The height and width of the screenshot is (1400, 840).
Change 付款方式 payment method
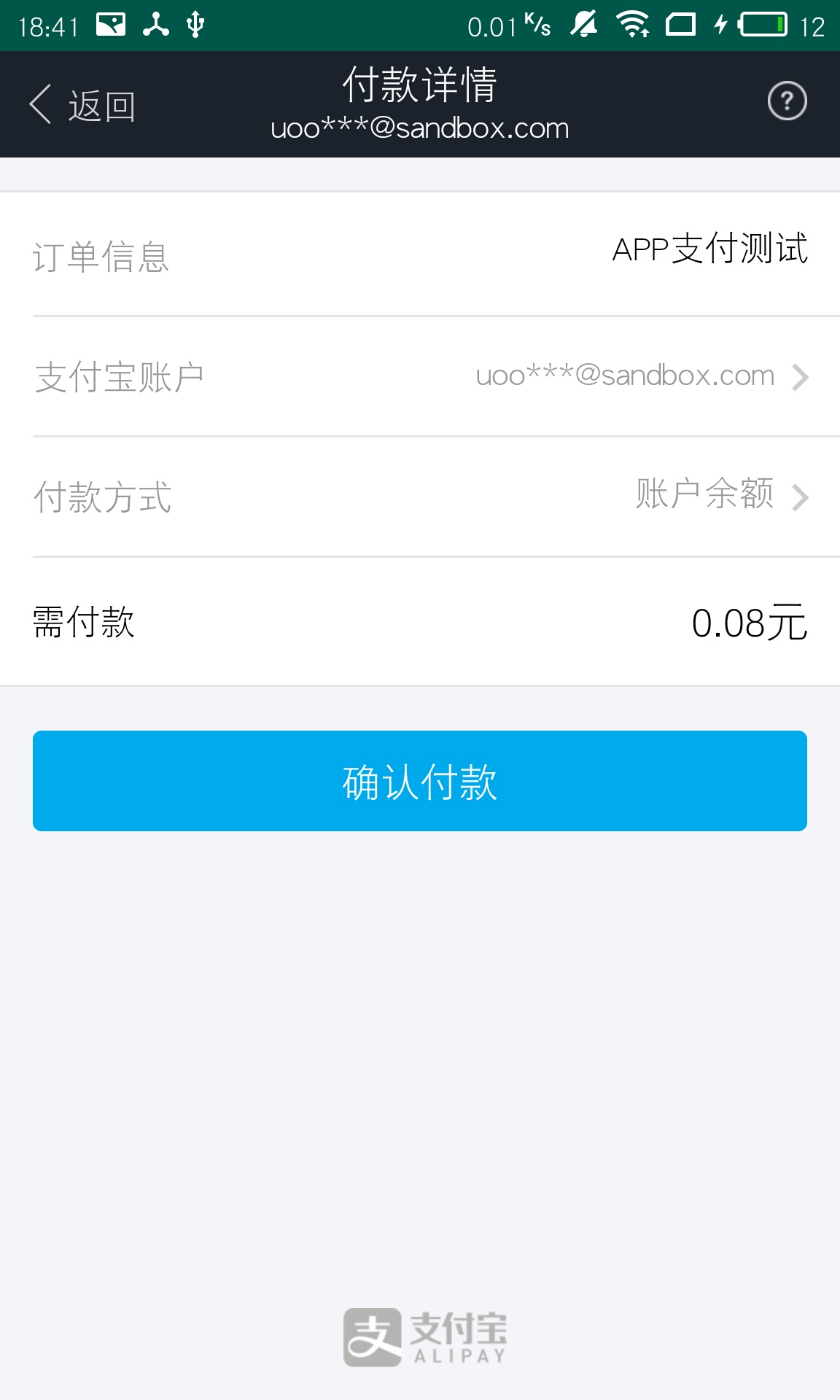pos(420,497)
